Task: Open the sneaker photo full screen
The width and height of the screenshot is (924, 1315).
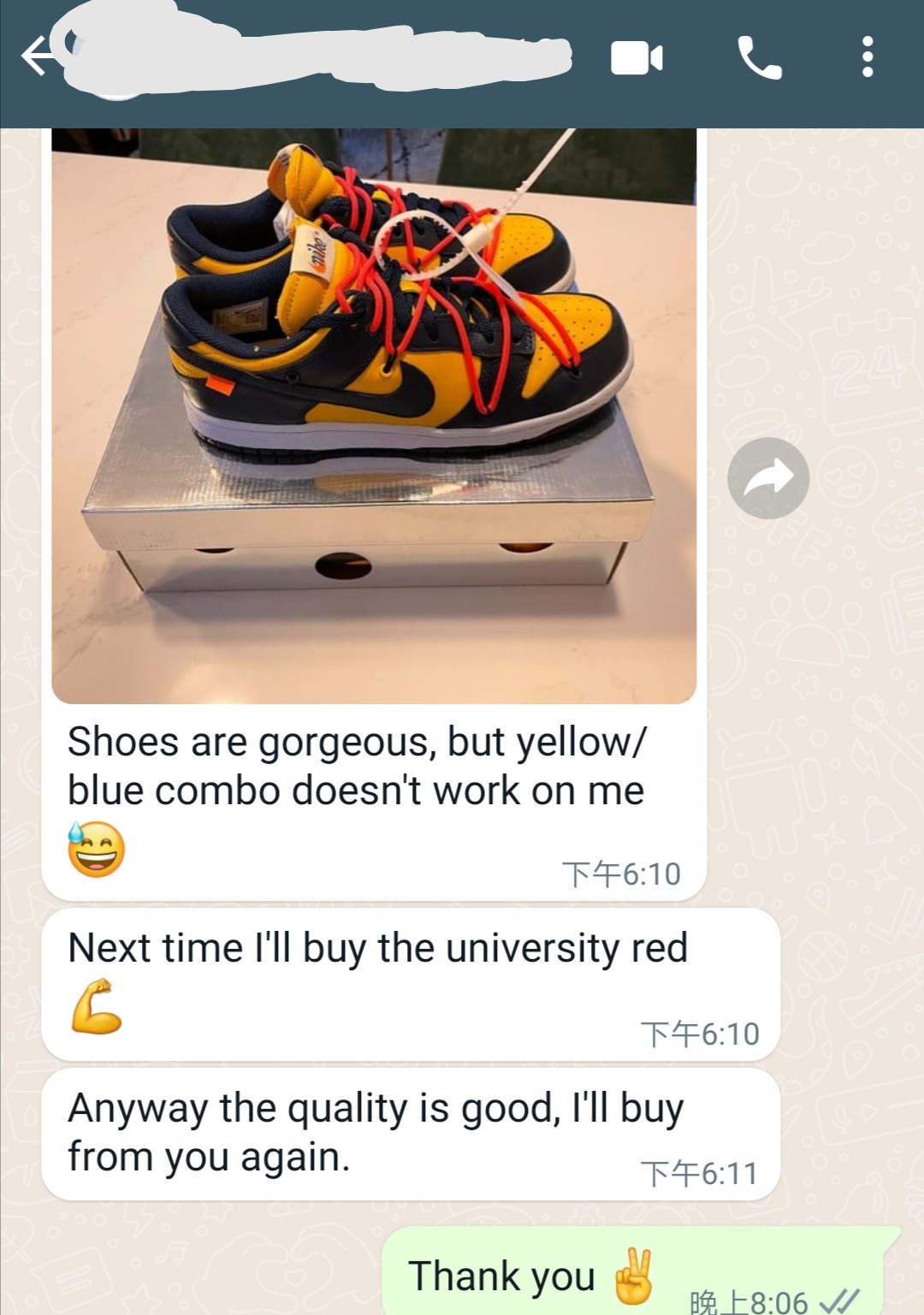Action: click(x=374, y=415)
